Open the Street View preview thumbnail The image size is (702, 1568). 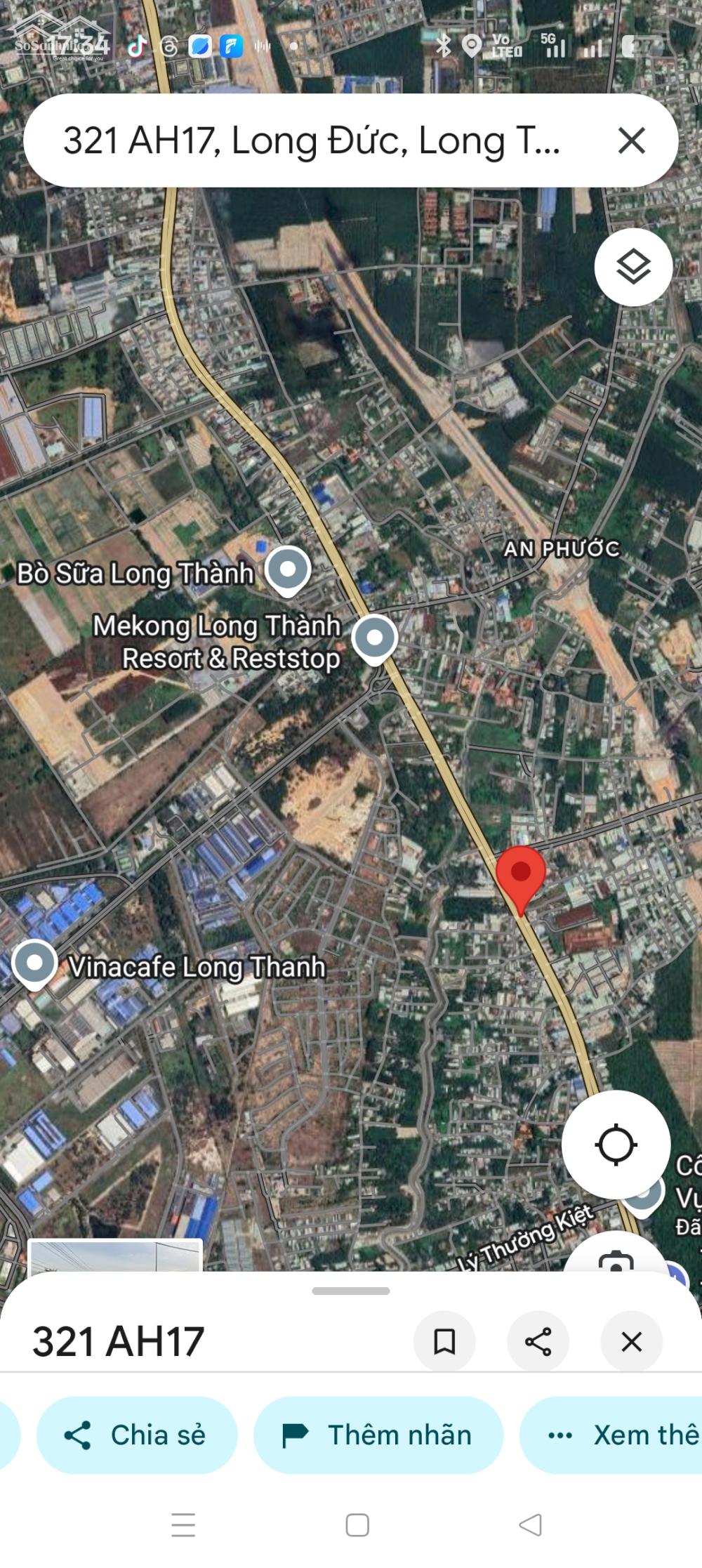(116, 1256)
